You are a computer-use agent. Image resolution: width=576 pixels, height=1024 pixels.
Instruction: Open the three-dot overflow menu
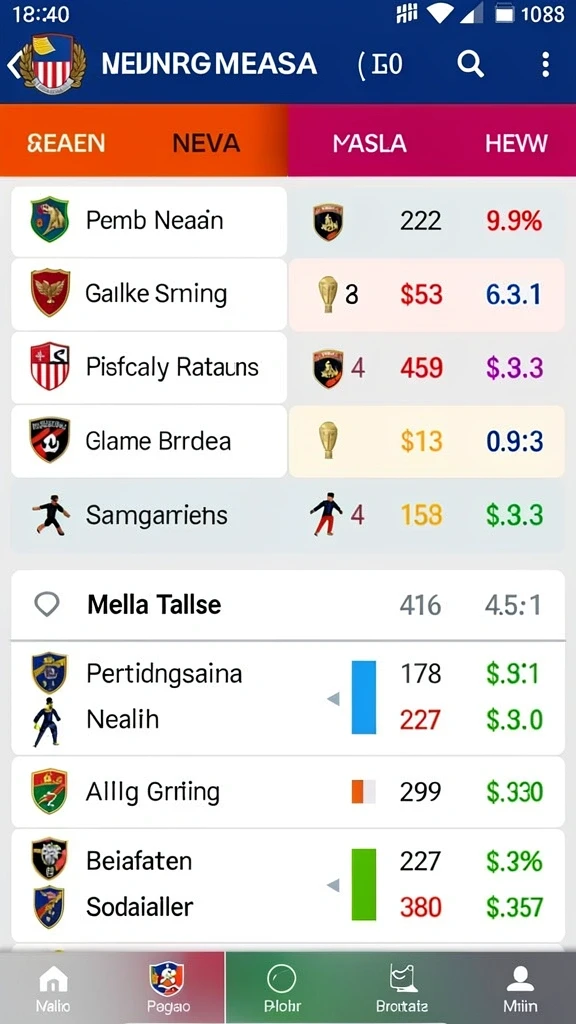pyautogui.click(x=545, y=65)
